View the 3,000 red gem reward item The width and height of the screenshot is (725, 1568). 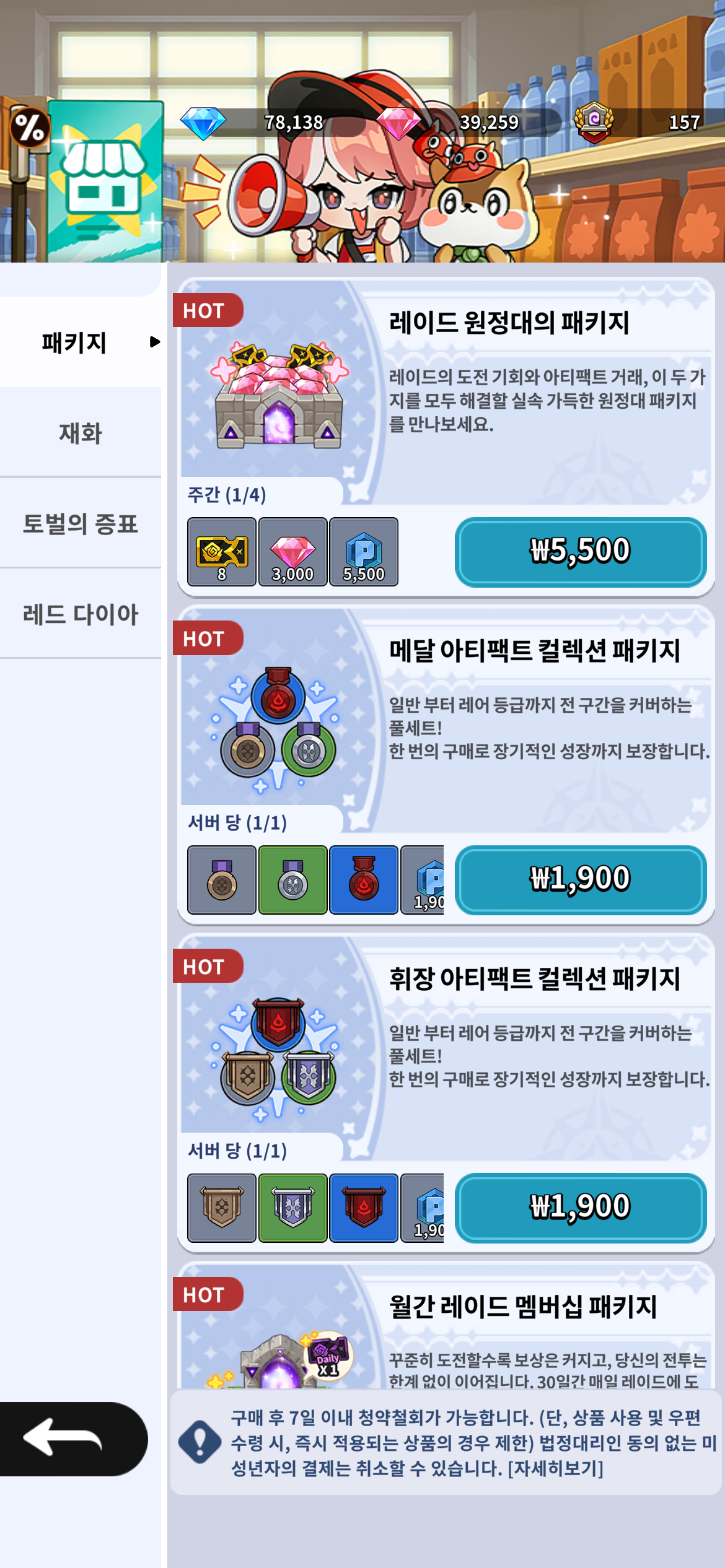[292, 552]
